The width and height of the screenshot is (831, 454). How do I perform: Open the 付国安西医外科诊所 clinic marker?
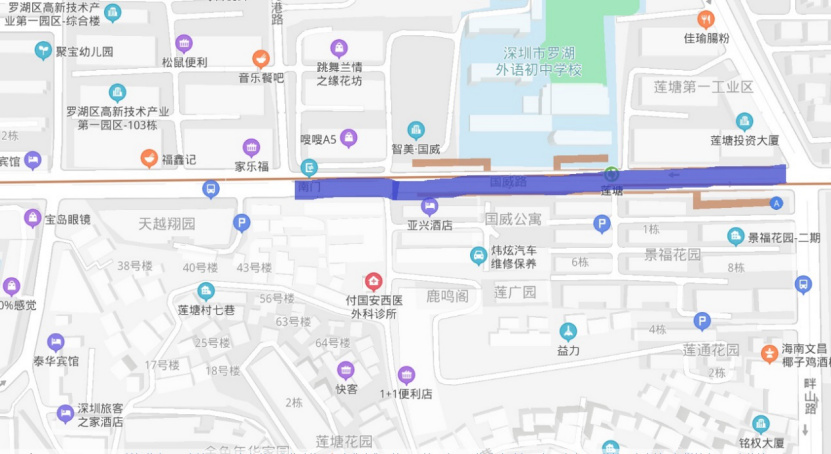(373, 281)
